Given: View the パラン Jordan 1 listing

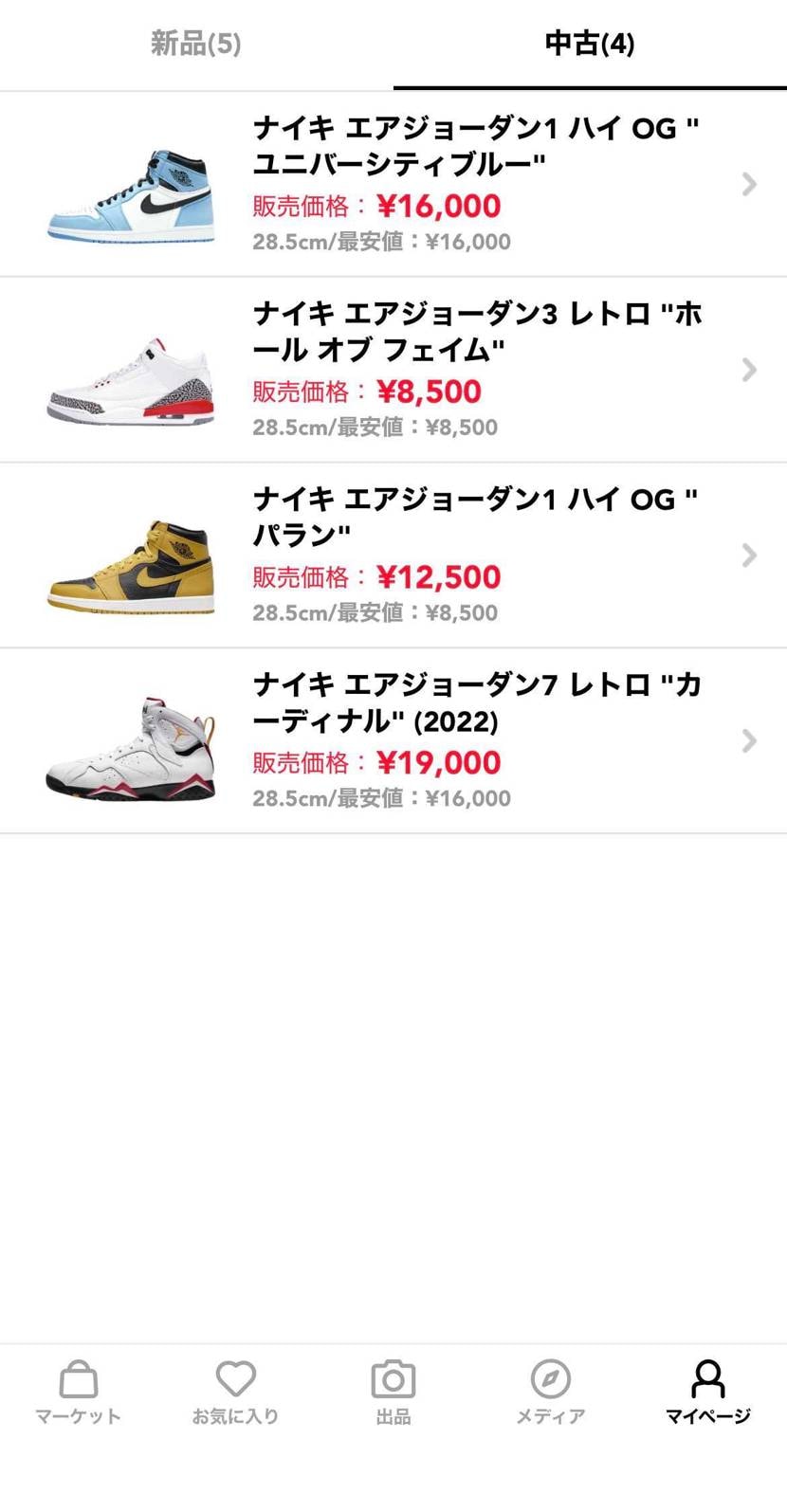Looking at the screenshot, I should 393,556.
